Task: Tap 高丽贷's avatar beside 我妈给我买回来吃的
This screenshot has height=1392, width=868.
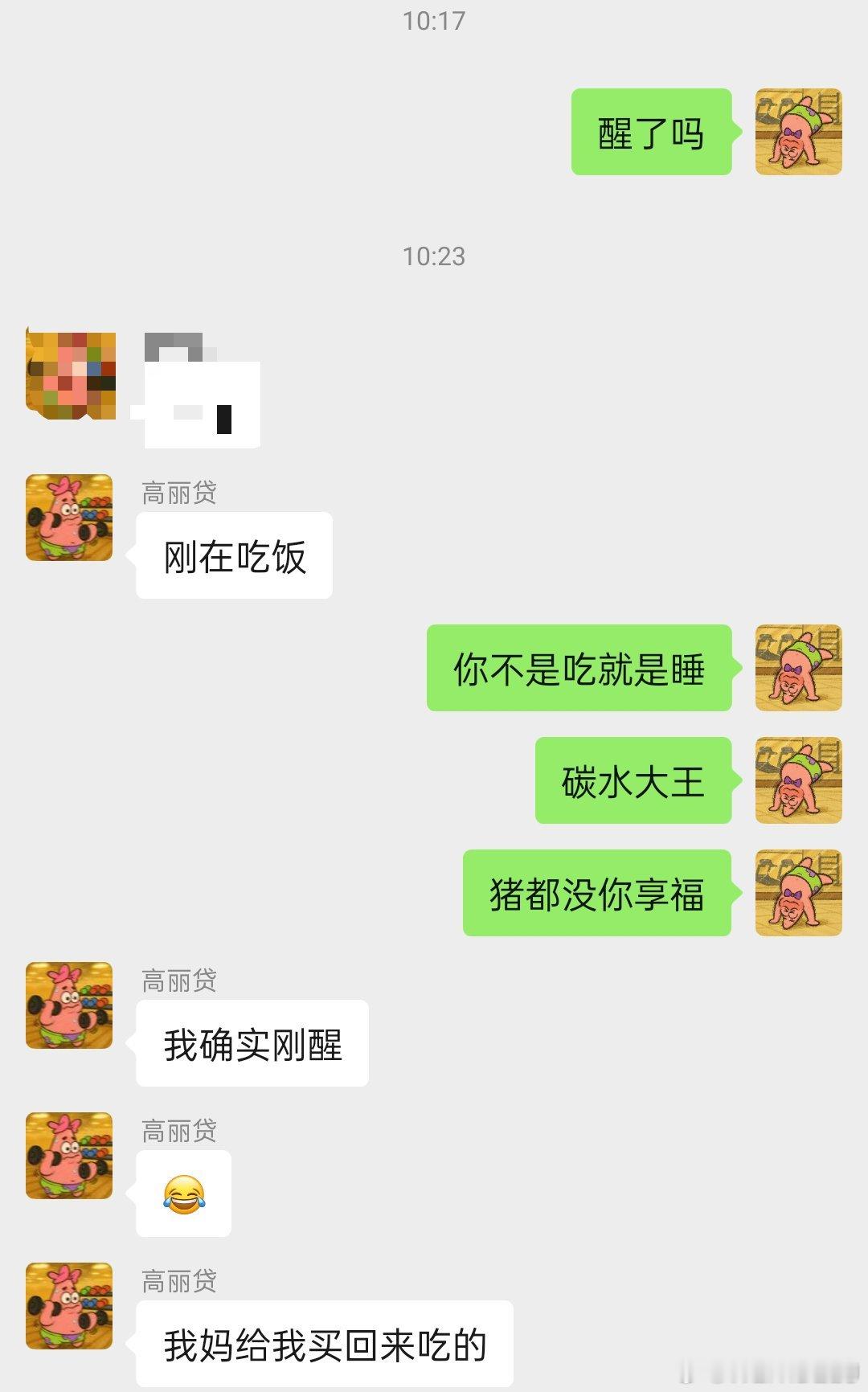Action: (69, 1306)
